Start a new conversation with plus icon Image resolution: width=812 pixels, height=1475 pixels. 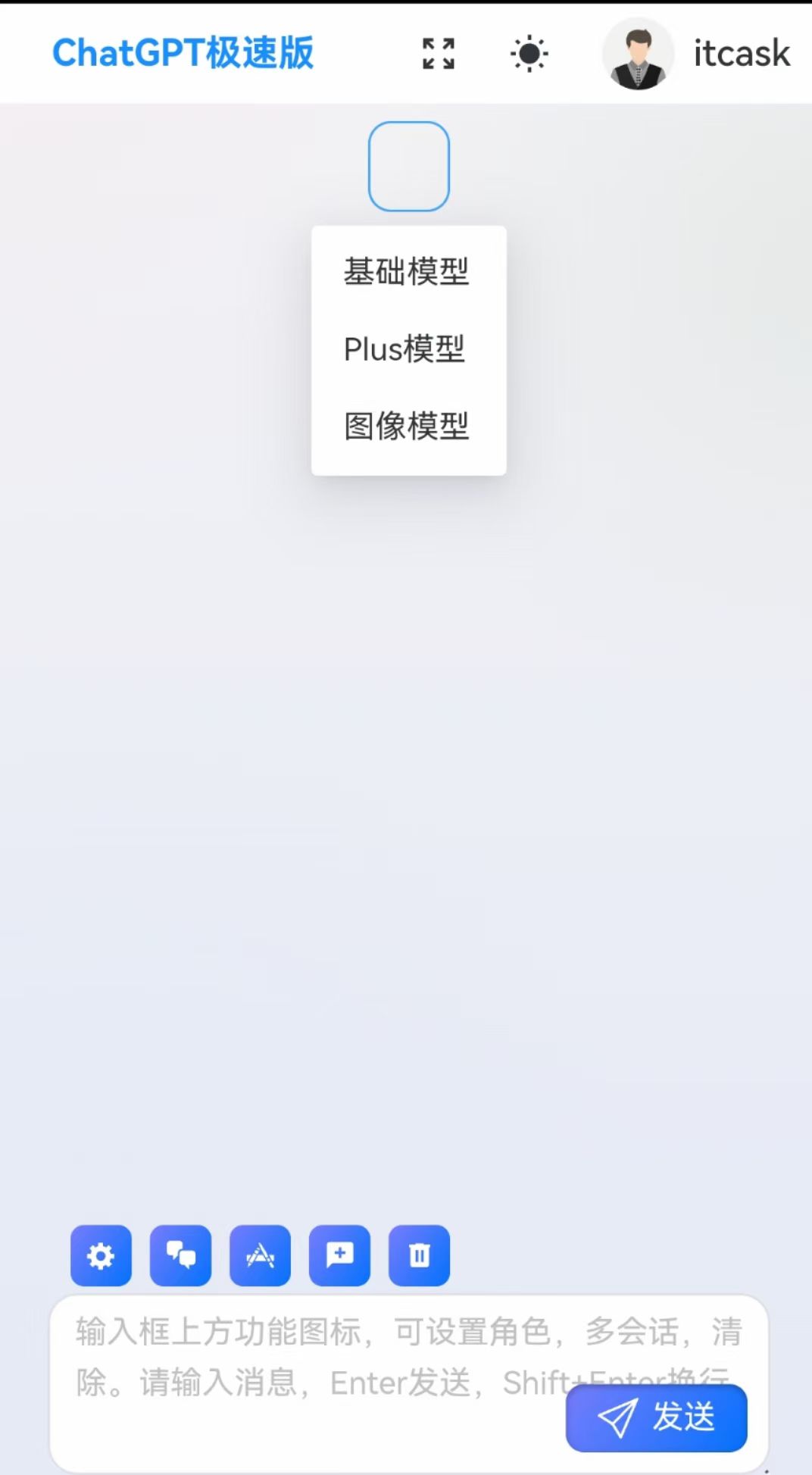[339, 1255]
